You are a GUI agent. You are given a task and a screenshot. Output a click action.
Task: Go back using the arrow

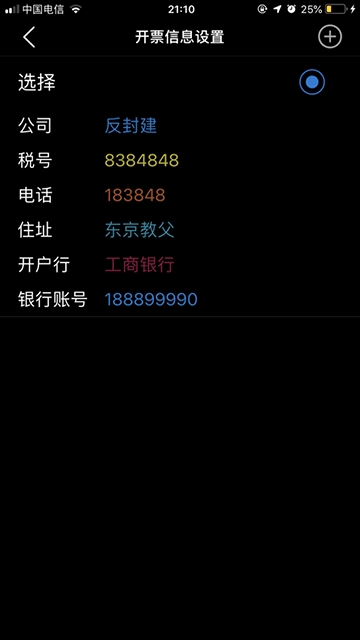[29, 37]
